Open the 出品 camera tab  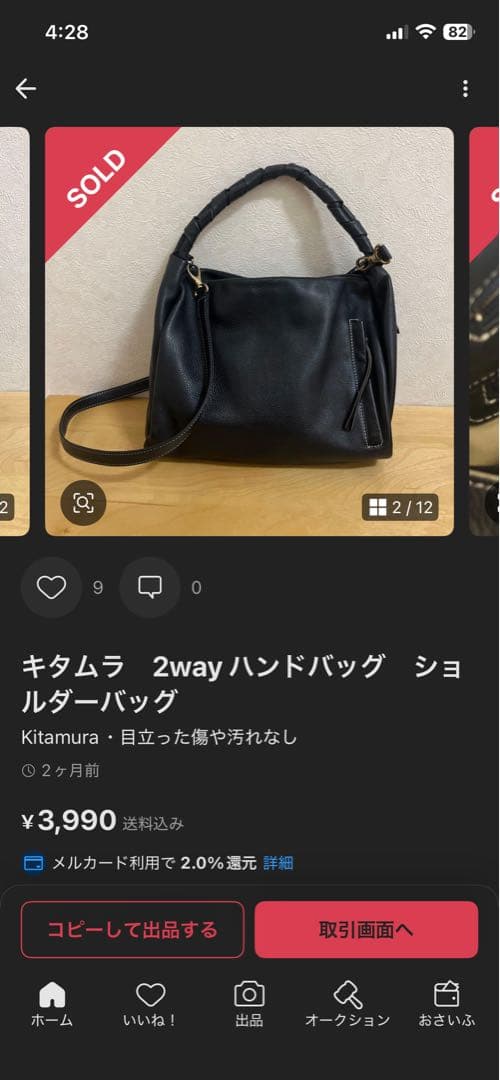pos(249,1004)
